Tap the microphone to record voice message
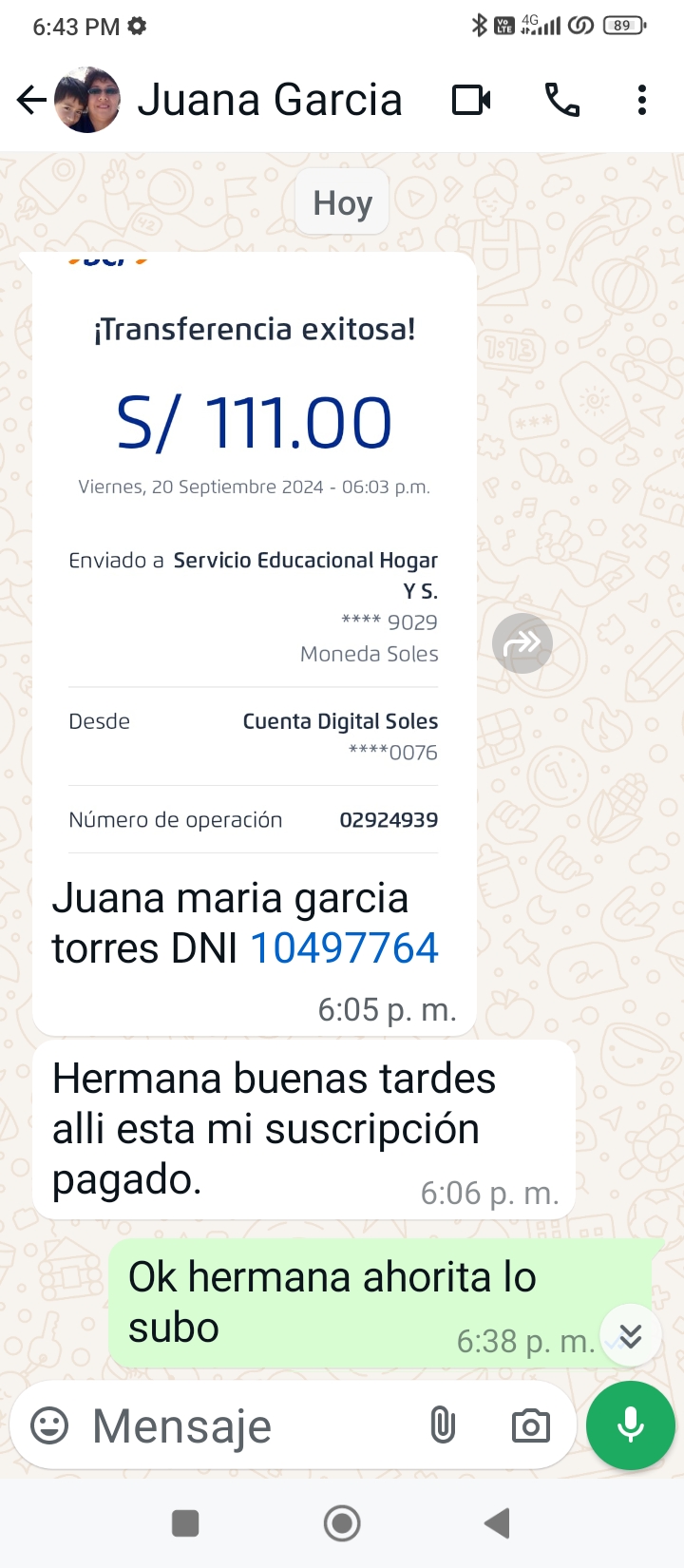684x1568 pixels. click(631, 1425)
